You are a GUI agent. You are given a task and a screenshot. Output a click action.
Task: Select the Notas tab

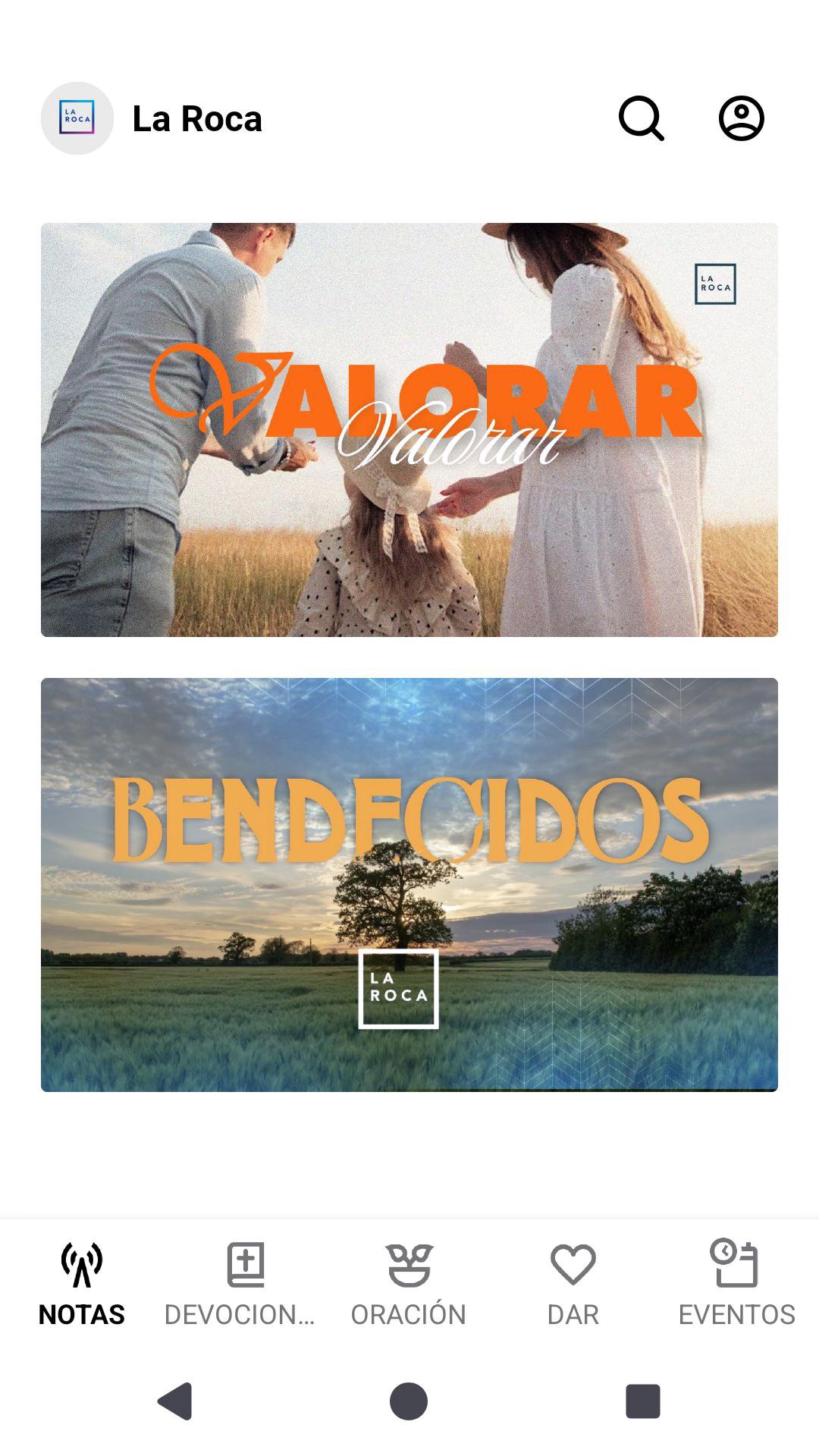(82, 1285)
